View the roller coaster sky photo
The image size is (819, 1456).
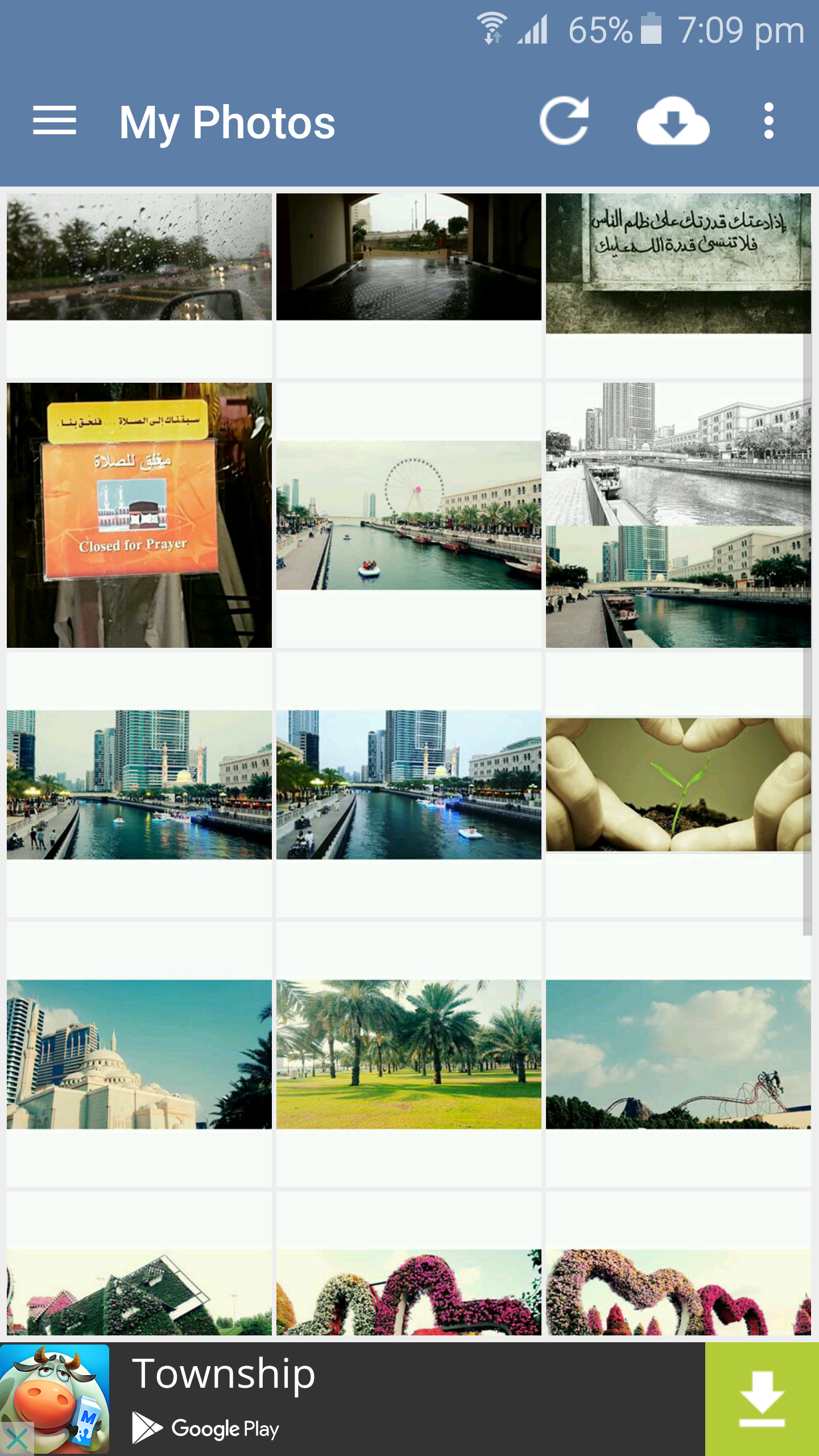pyautogui.click(x=679, y=1054)
